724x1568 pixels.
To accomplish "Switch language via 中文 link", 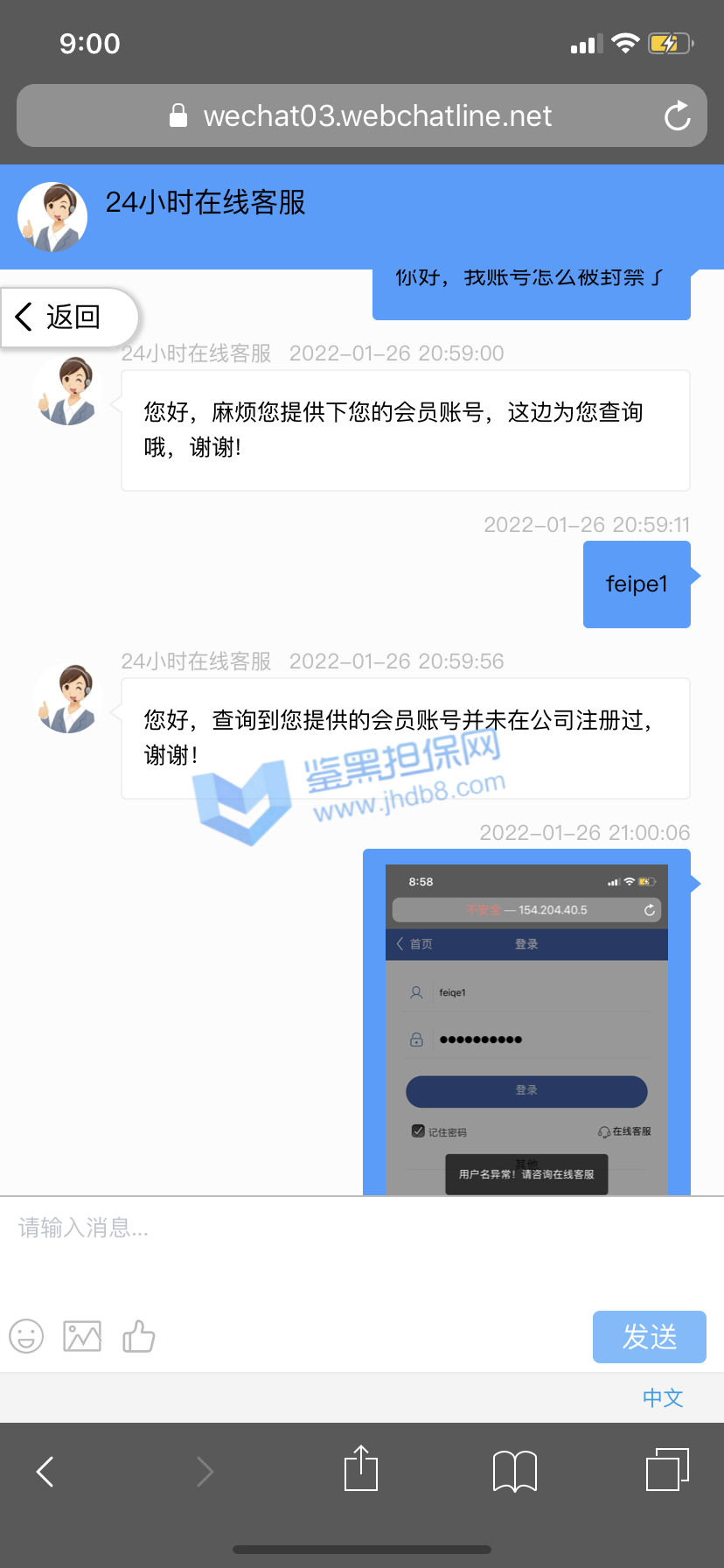I will tap(663, 1397).
